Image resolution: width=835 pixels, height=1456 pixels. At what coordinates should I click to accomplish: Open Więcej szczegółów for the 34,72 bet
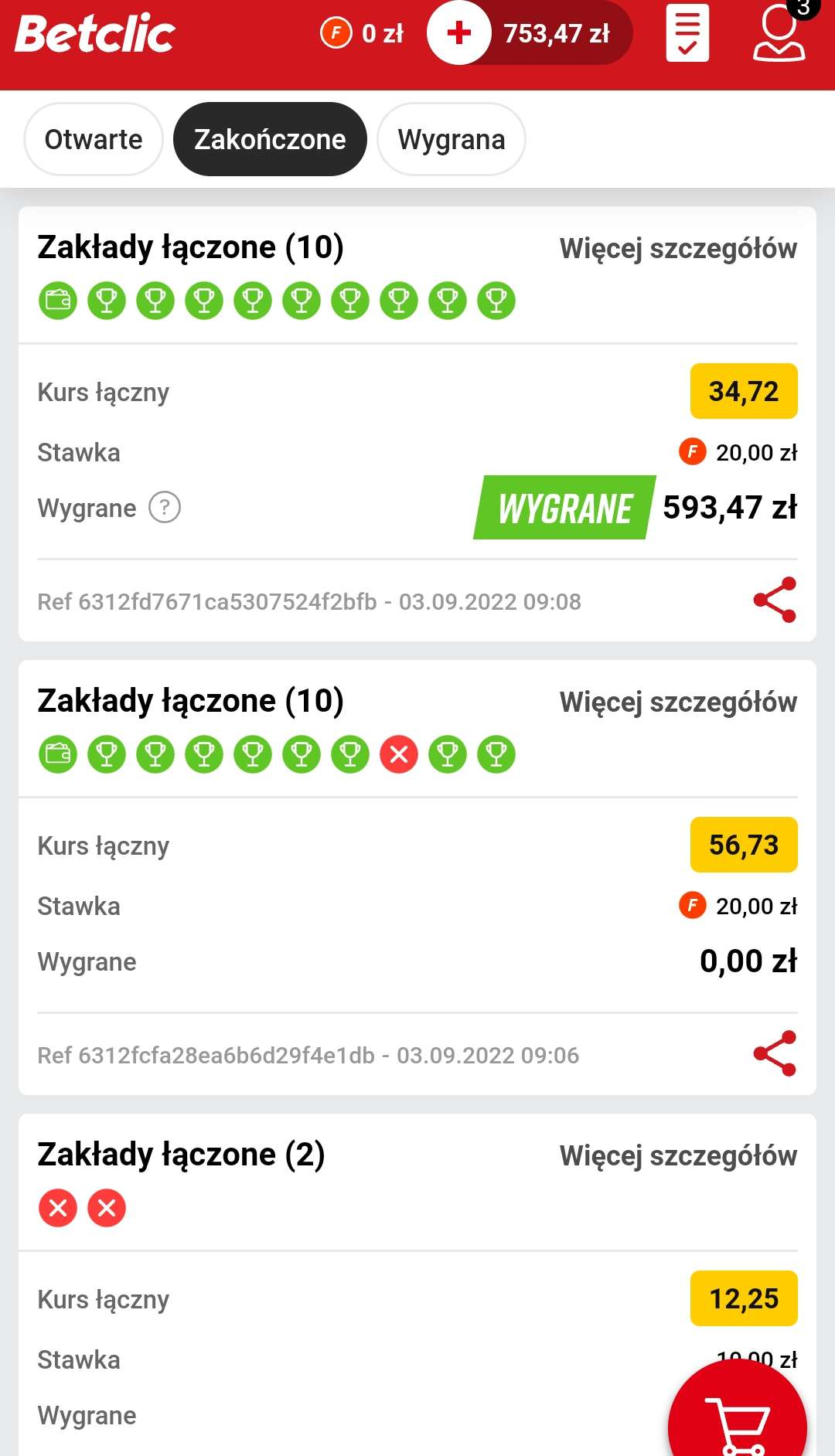tap(678, 249)
